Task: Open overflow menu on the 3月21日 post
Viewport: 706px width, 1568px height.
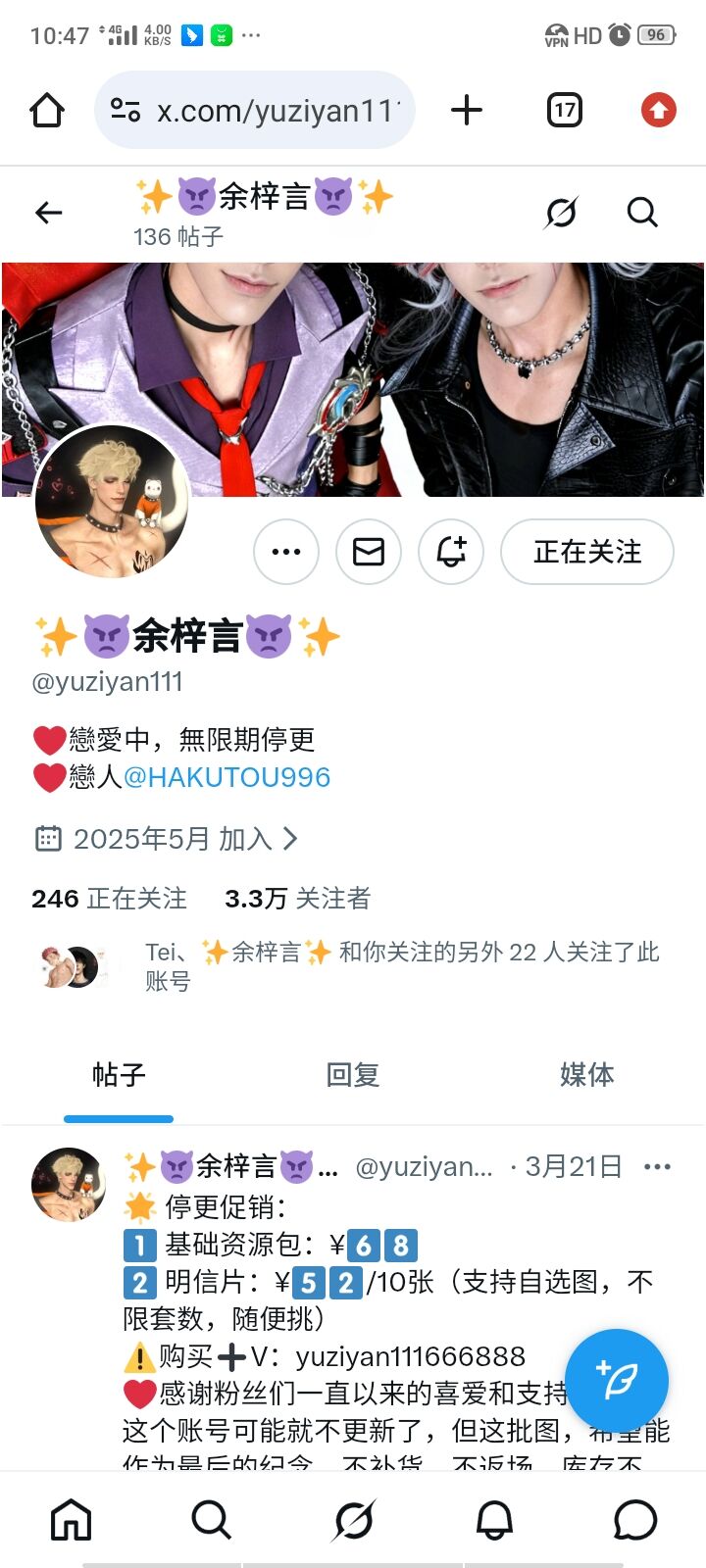Action: pos(657,1166)
